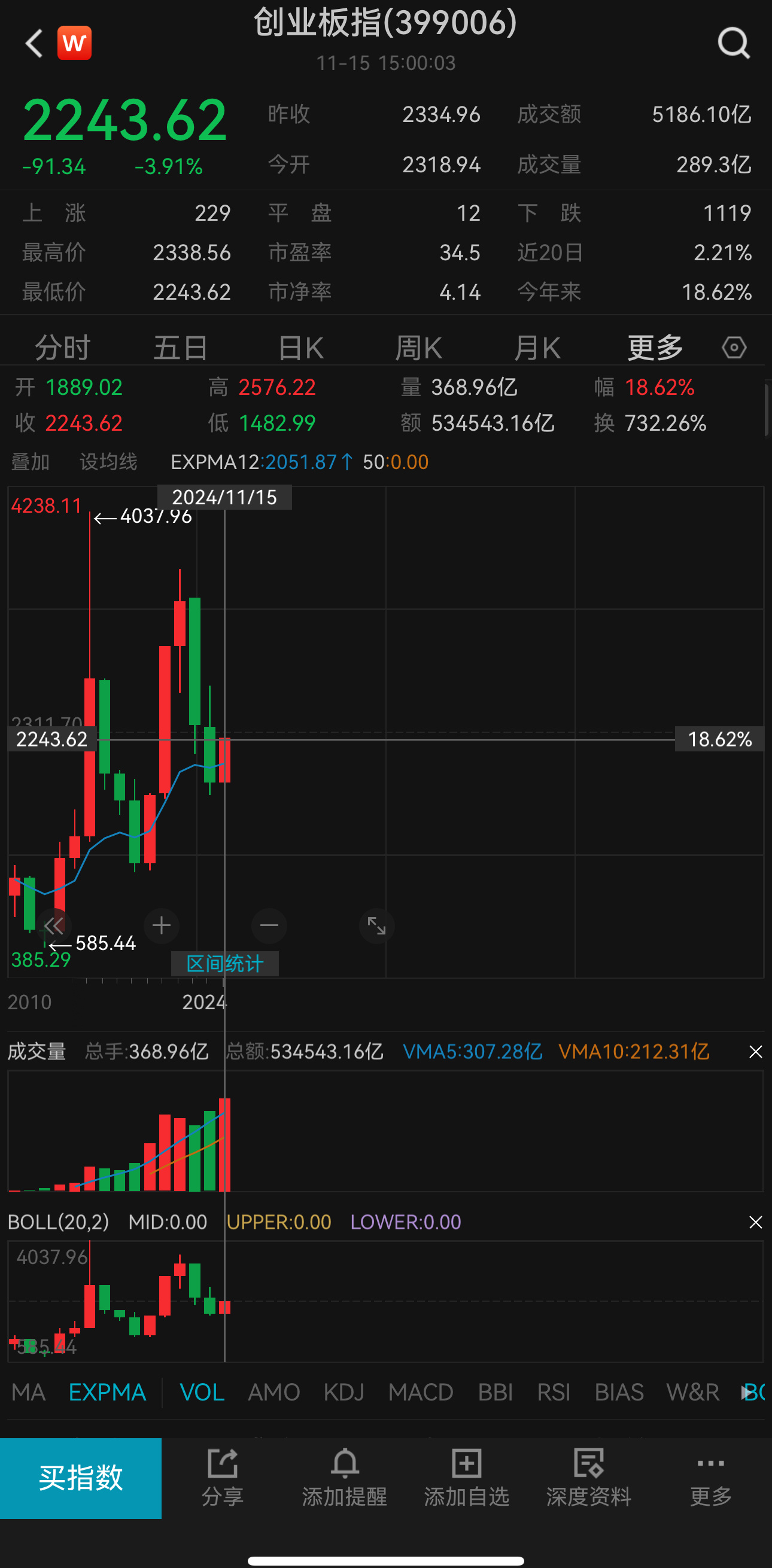Share this index via 分享

coord(222,1478)
